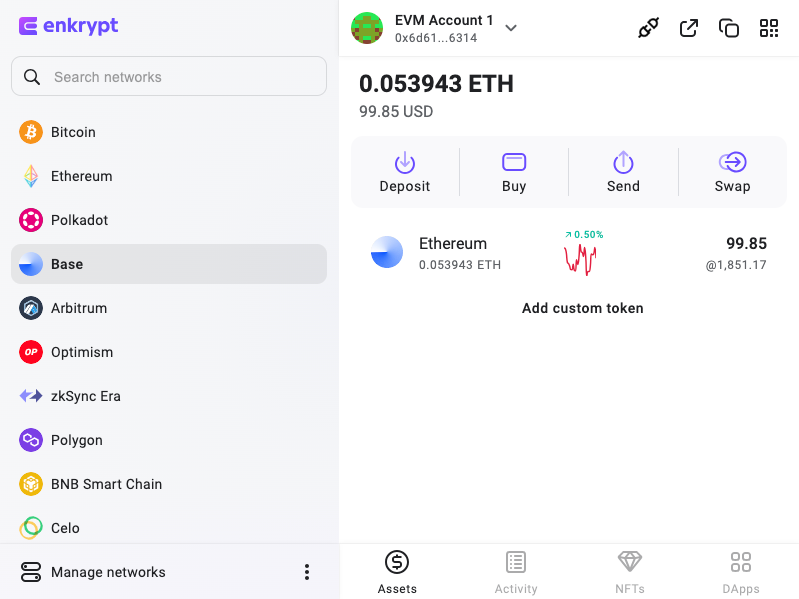Tap Add custom token

pos(582,308)
